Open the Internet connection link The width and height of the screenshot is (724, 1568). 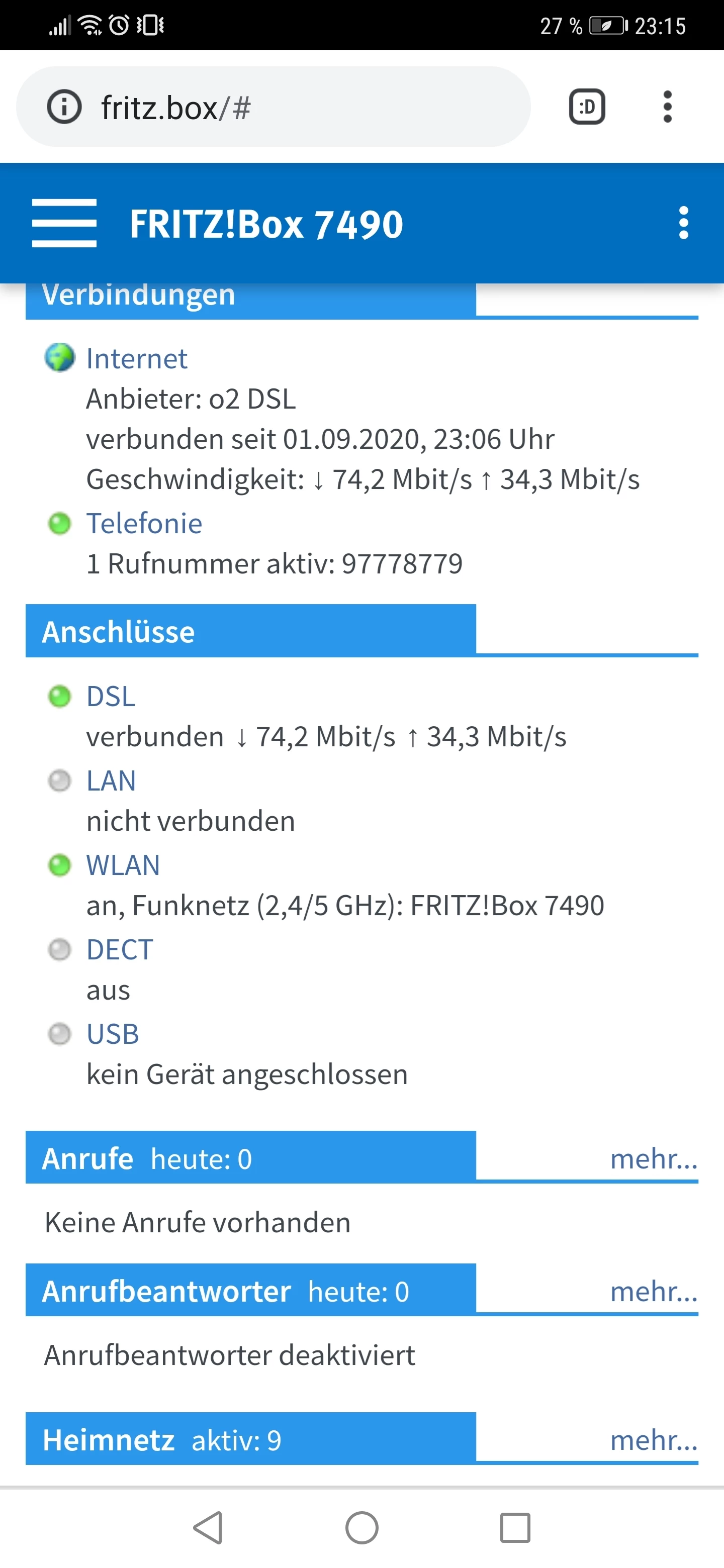[136, 358]
